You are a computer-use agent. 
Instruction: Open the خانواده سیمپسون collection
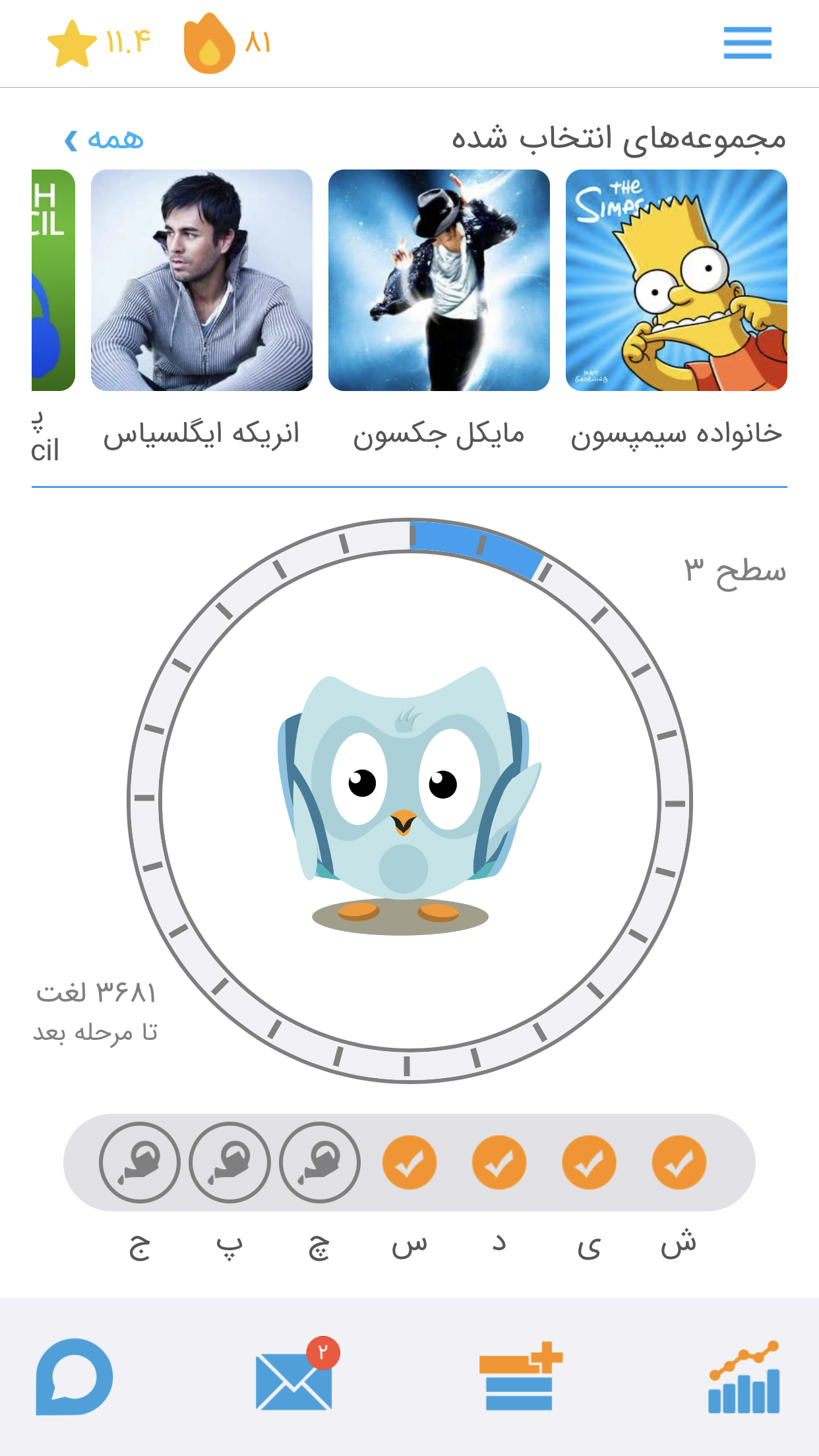676,280
